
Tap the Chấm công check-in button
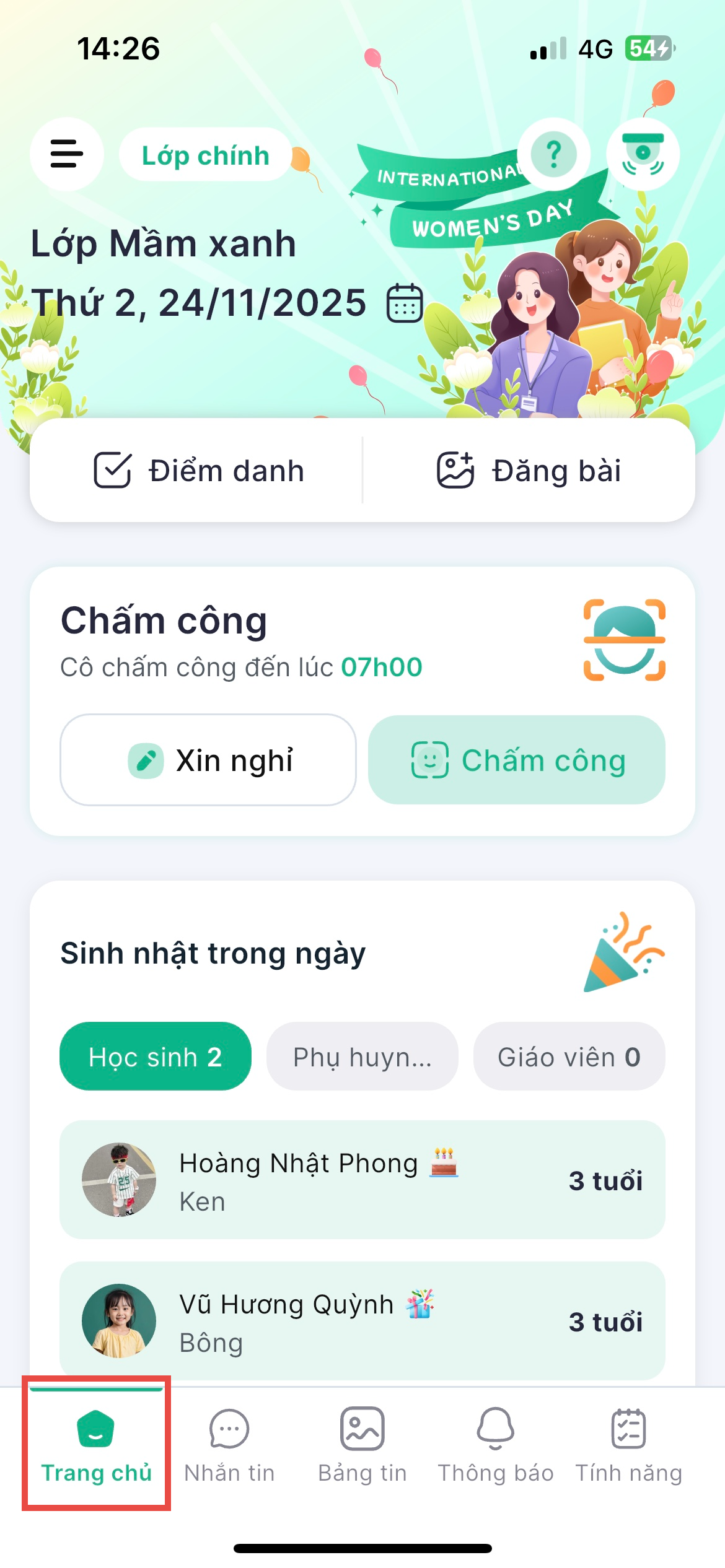(x=517, y=760)
